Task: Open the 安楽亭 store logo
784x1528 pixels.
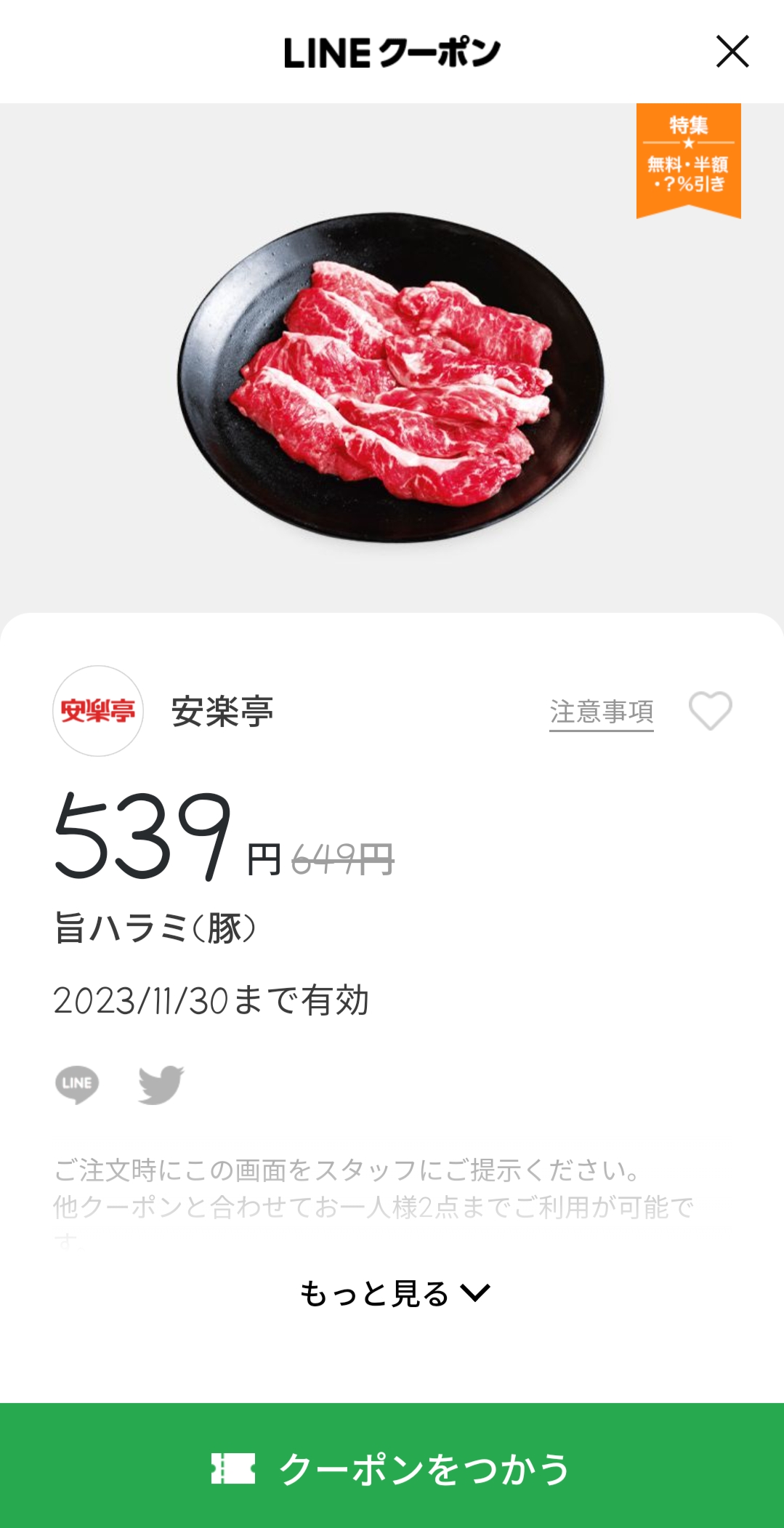Action: 98,711
